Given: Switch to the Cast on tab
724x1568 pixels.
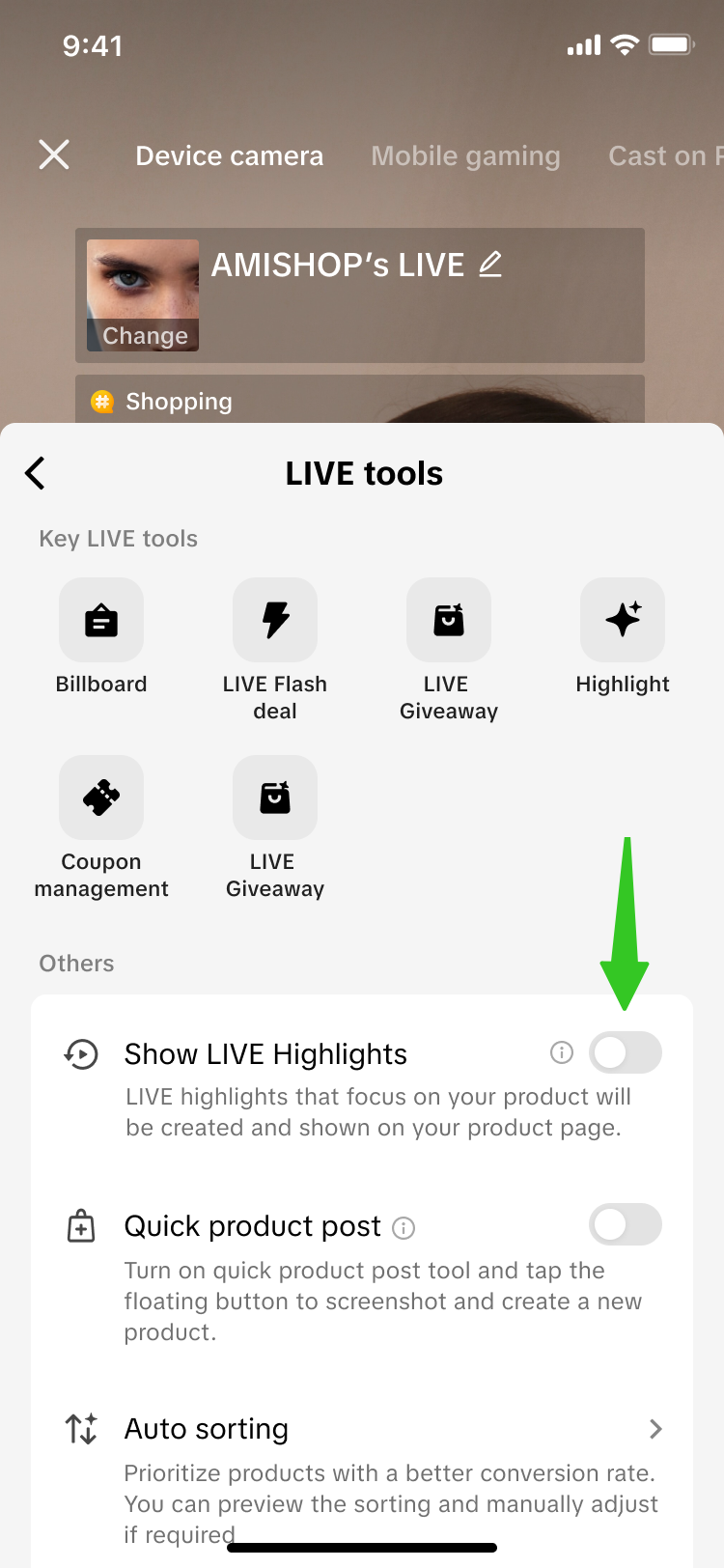Looking at the screenshot, I should click(x=664, y=155).
